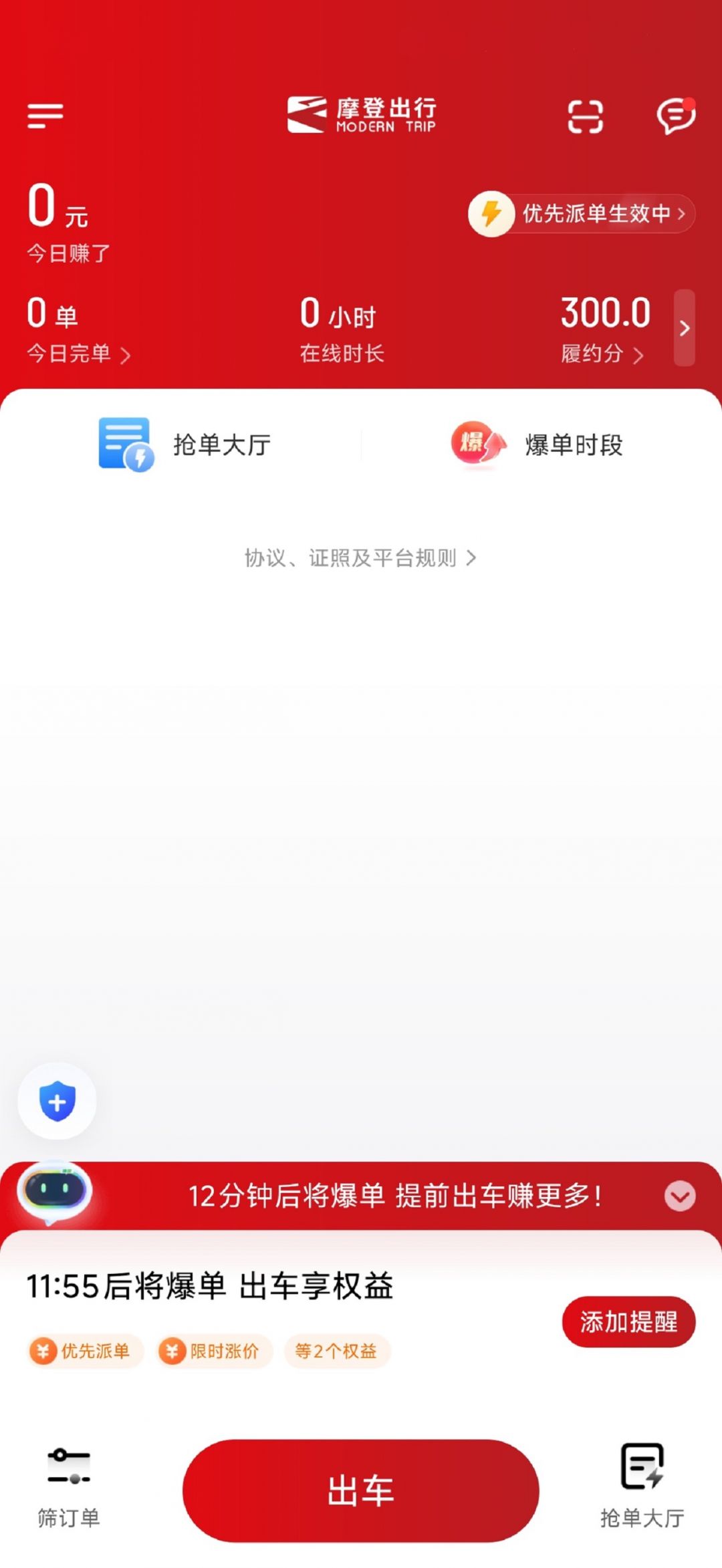Tap 添加提醒 to add reminder
The image size is (722, 1568).
point(628,1321)
